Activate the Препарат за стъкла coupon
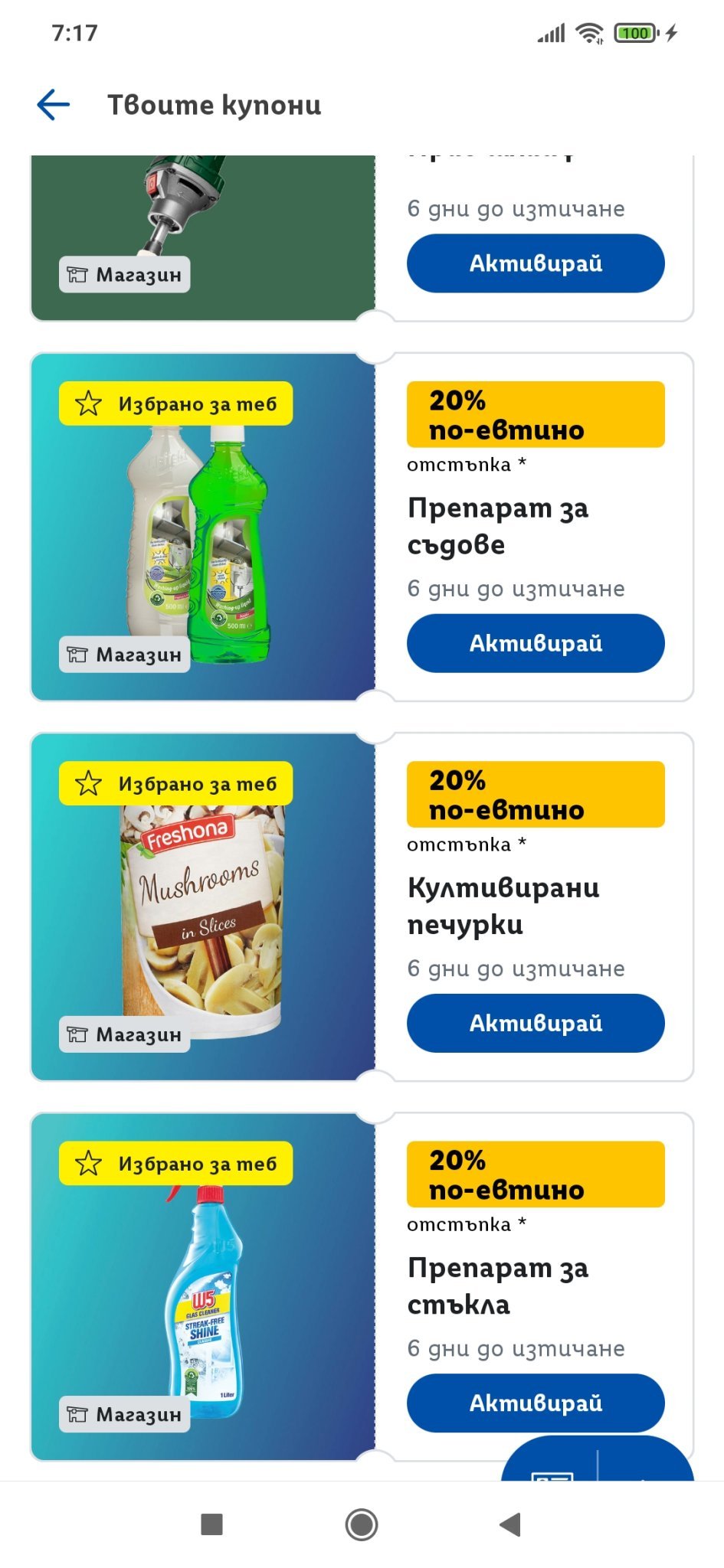Screen dimensions: 724x1568 (x=535, y=1403)
